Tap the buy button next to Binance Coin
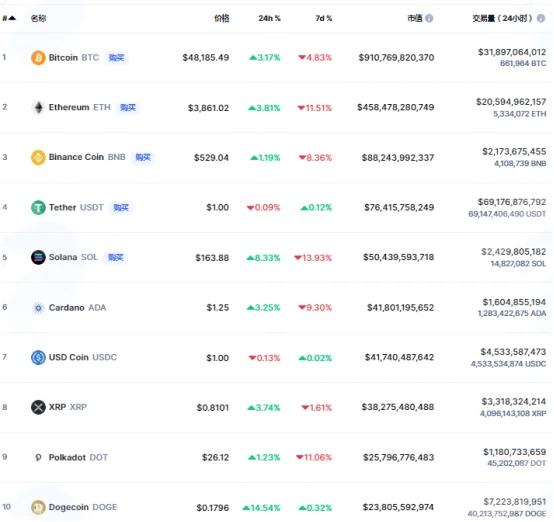Screen dimensions: 554x522 [143, 157]
